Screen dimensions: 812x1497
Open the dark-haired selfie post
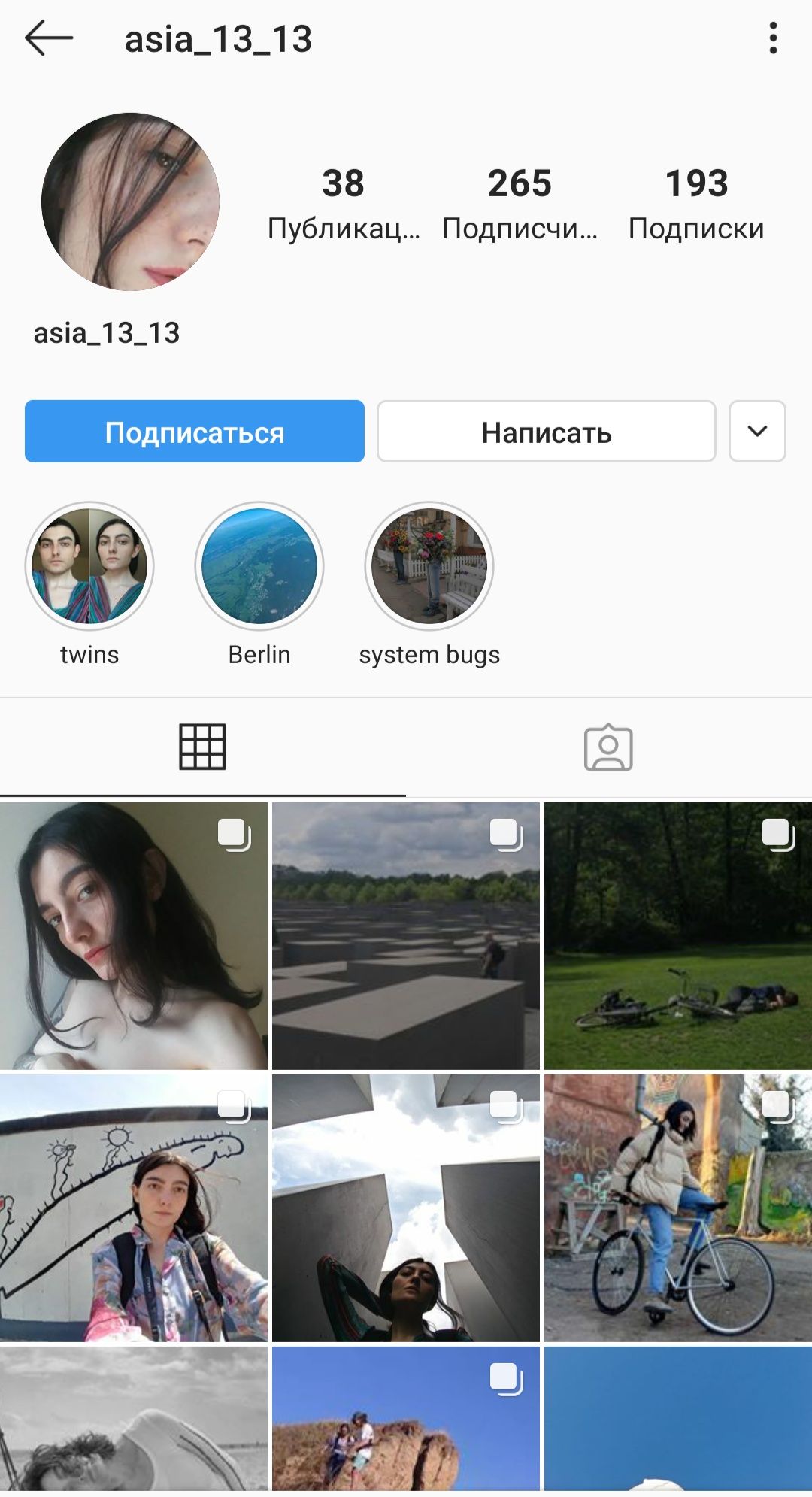(134, 935)
